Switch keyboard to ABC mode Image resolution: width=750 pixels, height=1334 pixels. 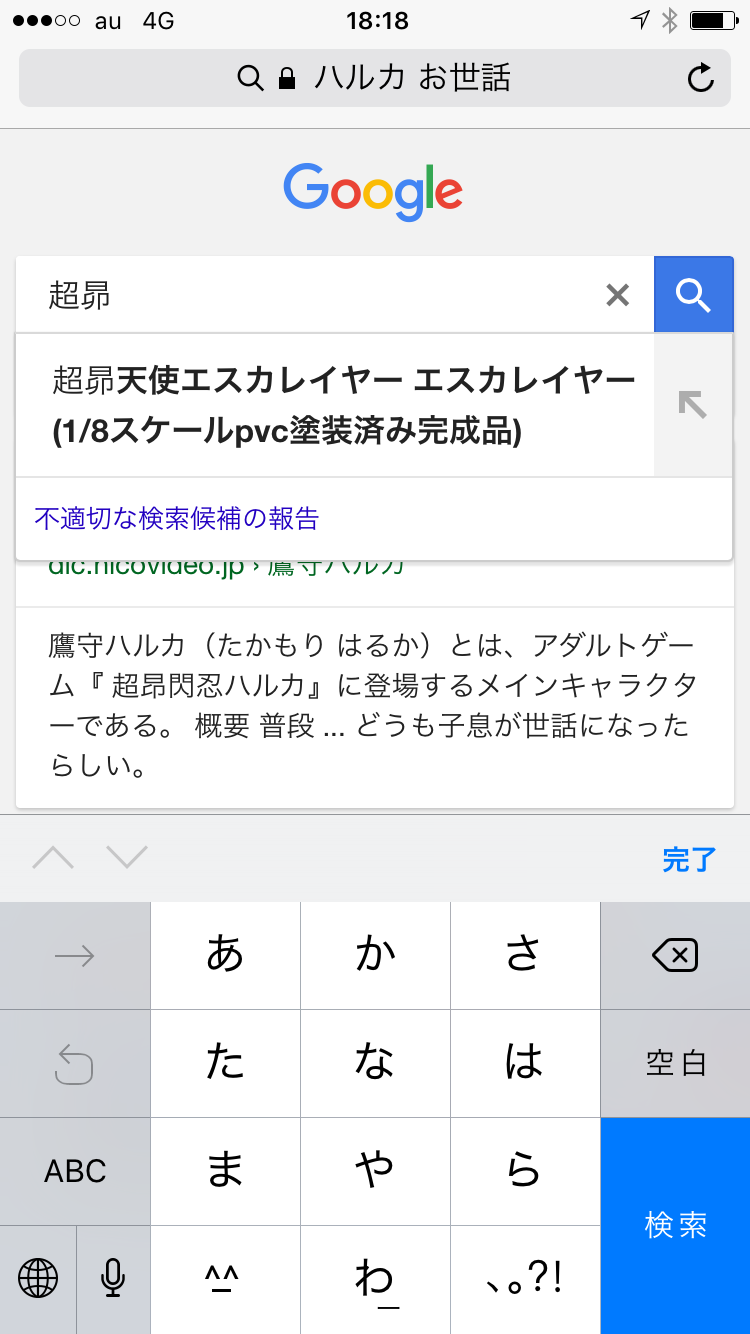coord(75,1171)
